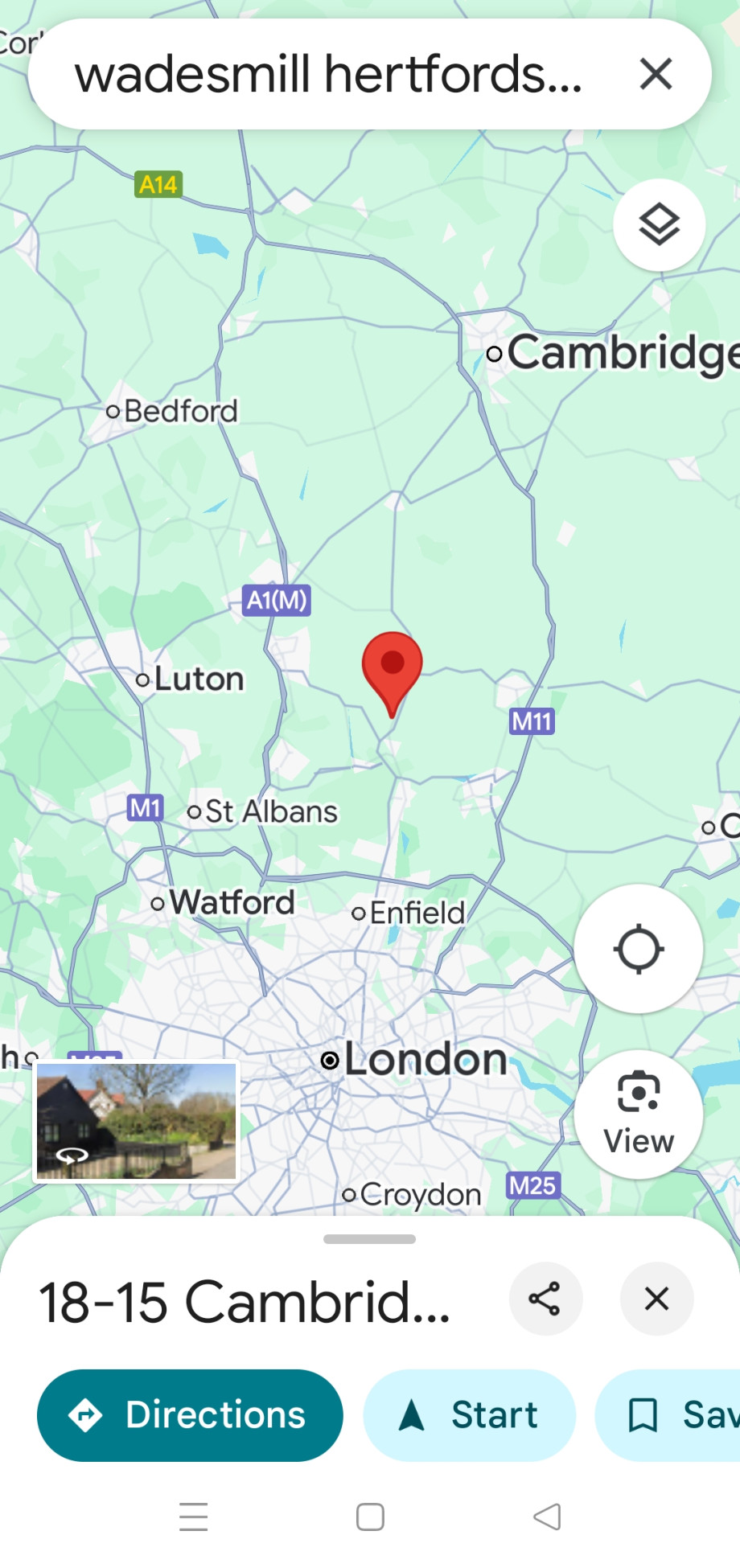The width and height of the screenshot is (740, 1568).
Task: Get Directions to this place
Action: 190,1415
